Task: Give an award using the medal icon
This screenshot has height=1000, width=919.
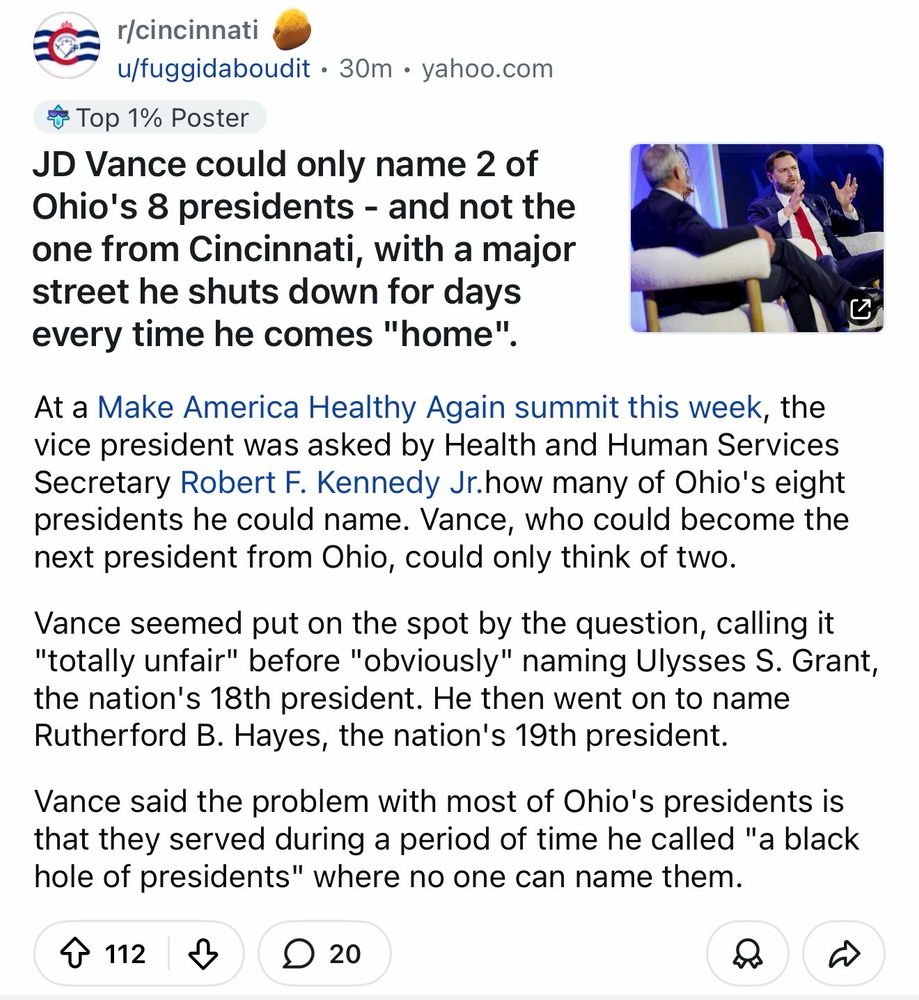Action: click(747, 953)
